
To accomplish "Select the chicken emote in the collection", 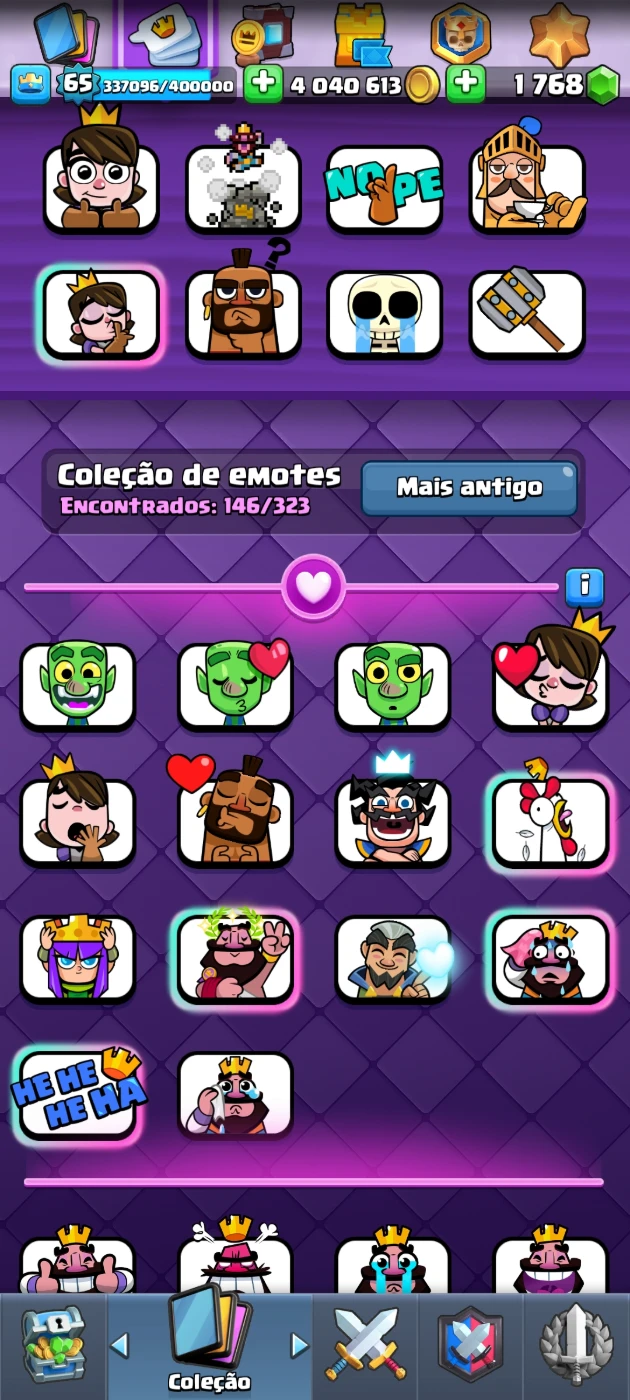I will pyautogui.click(x=550, y=820).
